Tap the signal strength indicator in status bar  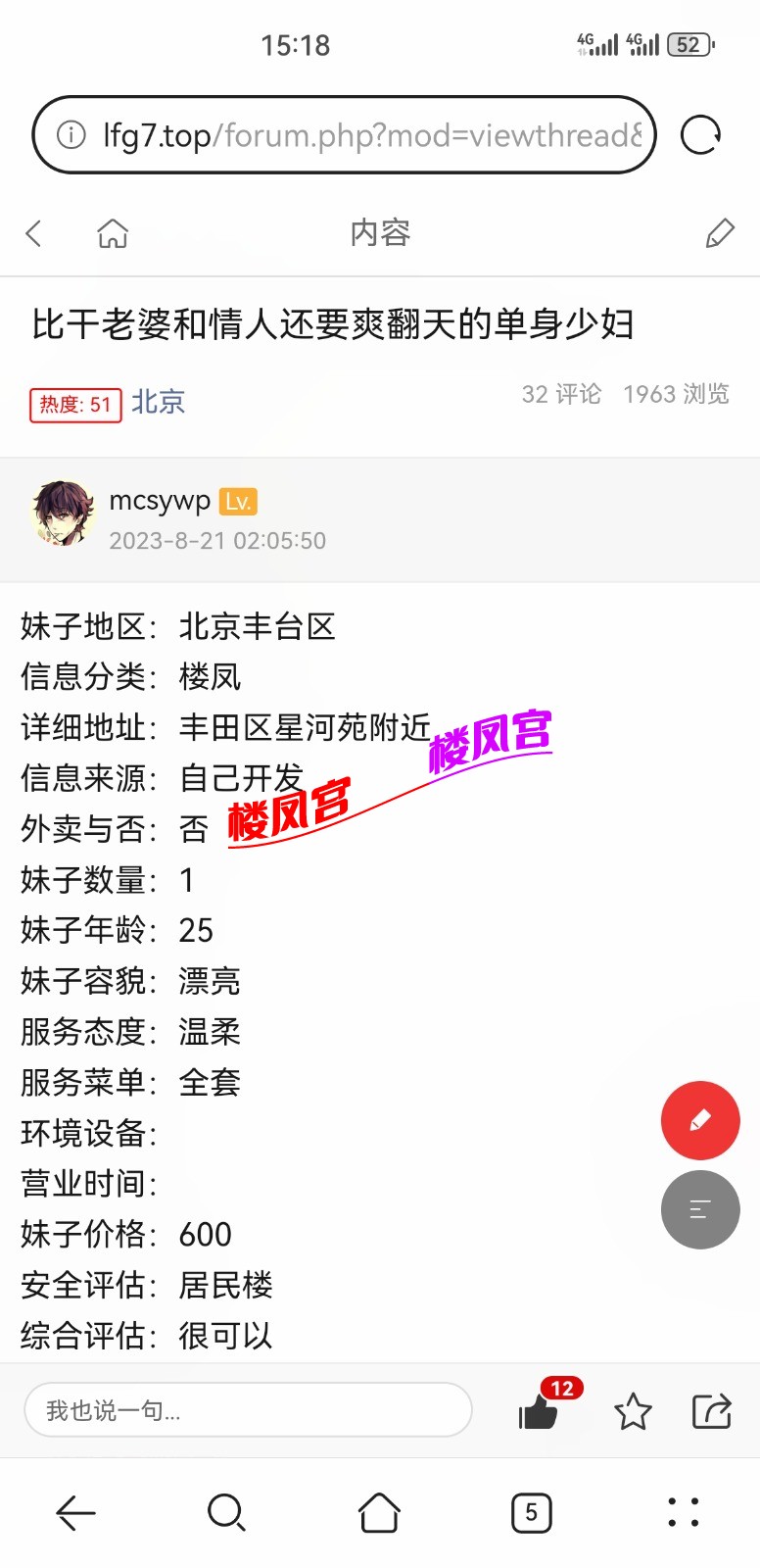[x=600, y=44]
